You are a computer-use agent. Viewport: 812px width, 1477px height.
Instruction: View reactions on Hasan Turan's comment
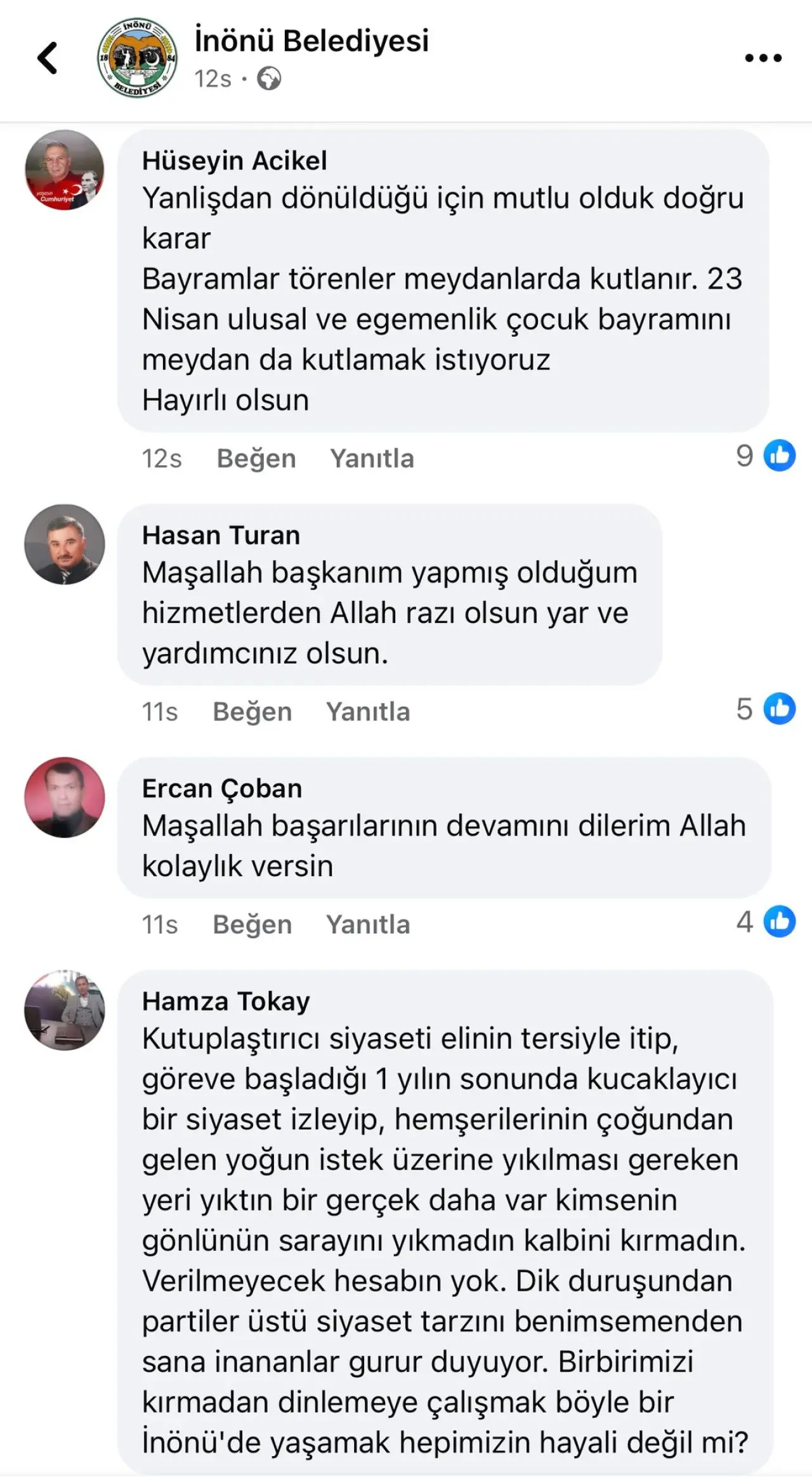tap(766, 709)
